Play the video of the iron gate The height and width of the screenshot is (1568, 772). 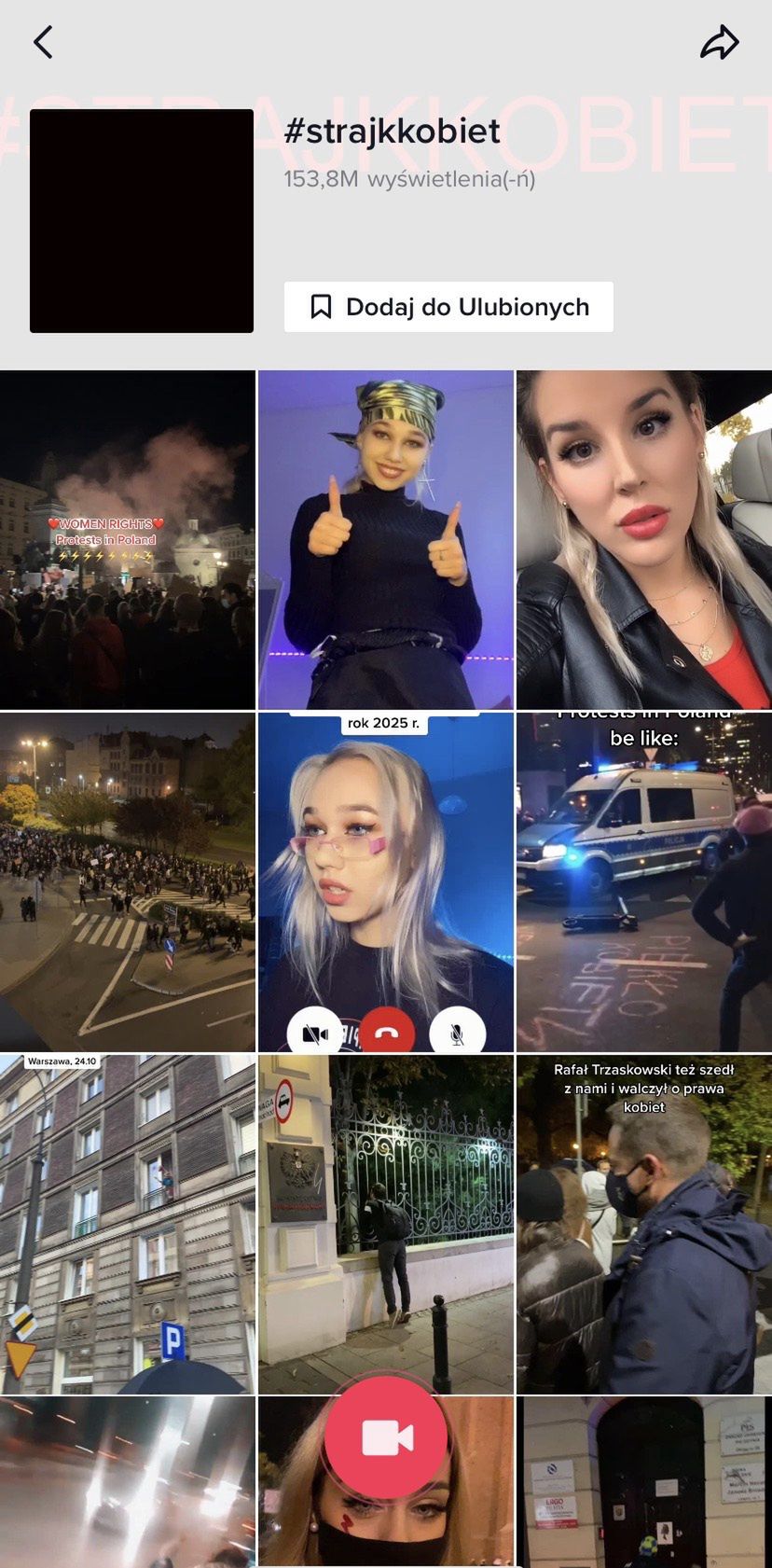click(x=385, y=1224)
